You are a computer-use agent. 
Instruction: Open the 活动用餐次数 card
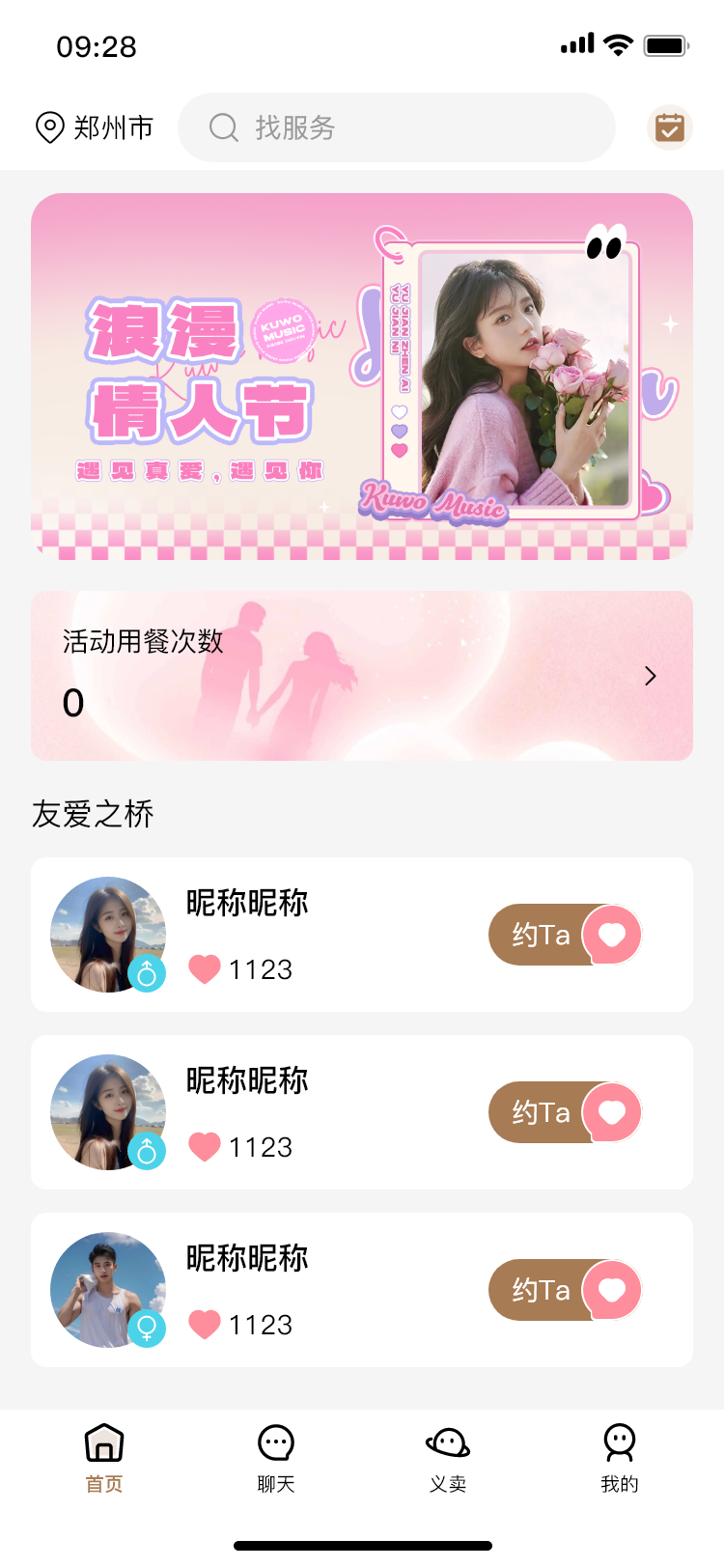pos(361,676)
